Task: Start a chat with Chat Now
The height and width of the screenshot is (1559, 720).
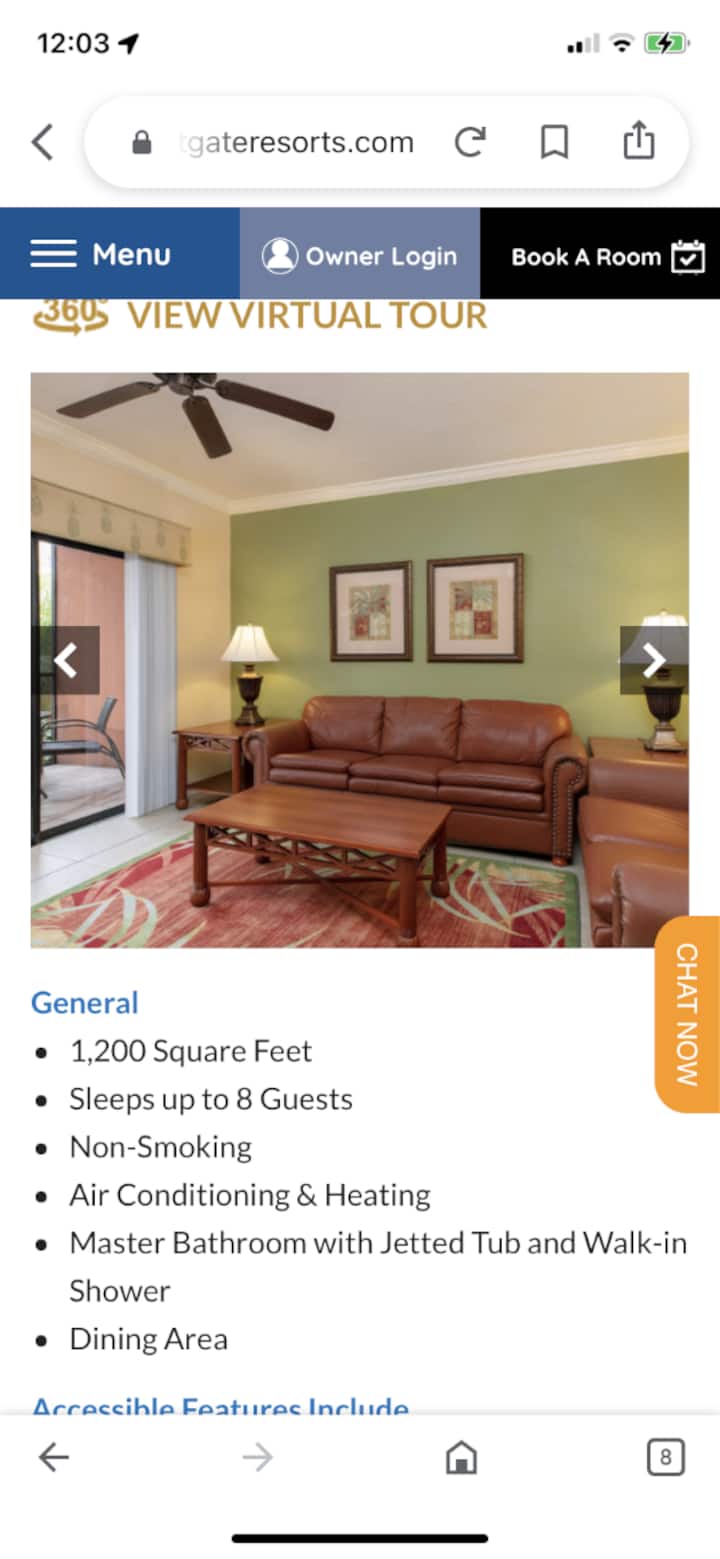Action: tap(687, 1014)
